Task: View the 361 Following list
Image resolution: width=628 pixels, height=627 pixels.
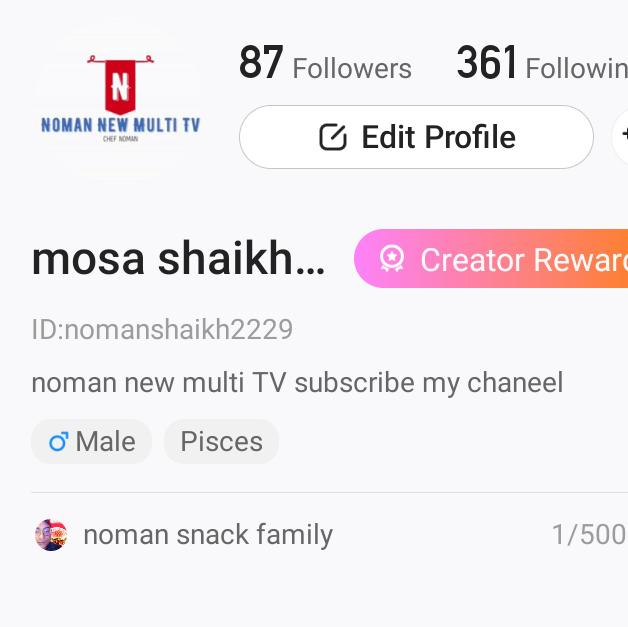Action: tap(541, 65)
